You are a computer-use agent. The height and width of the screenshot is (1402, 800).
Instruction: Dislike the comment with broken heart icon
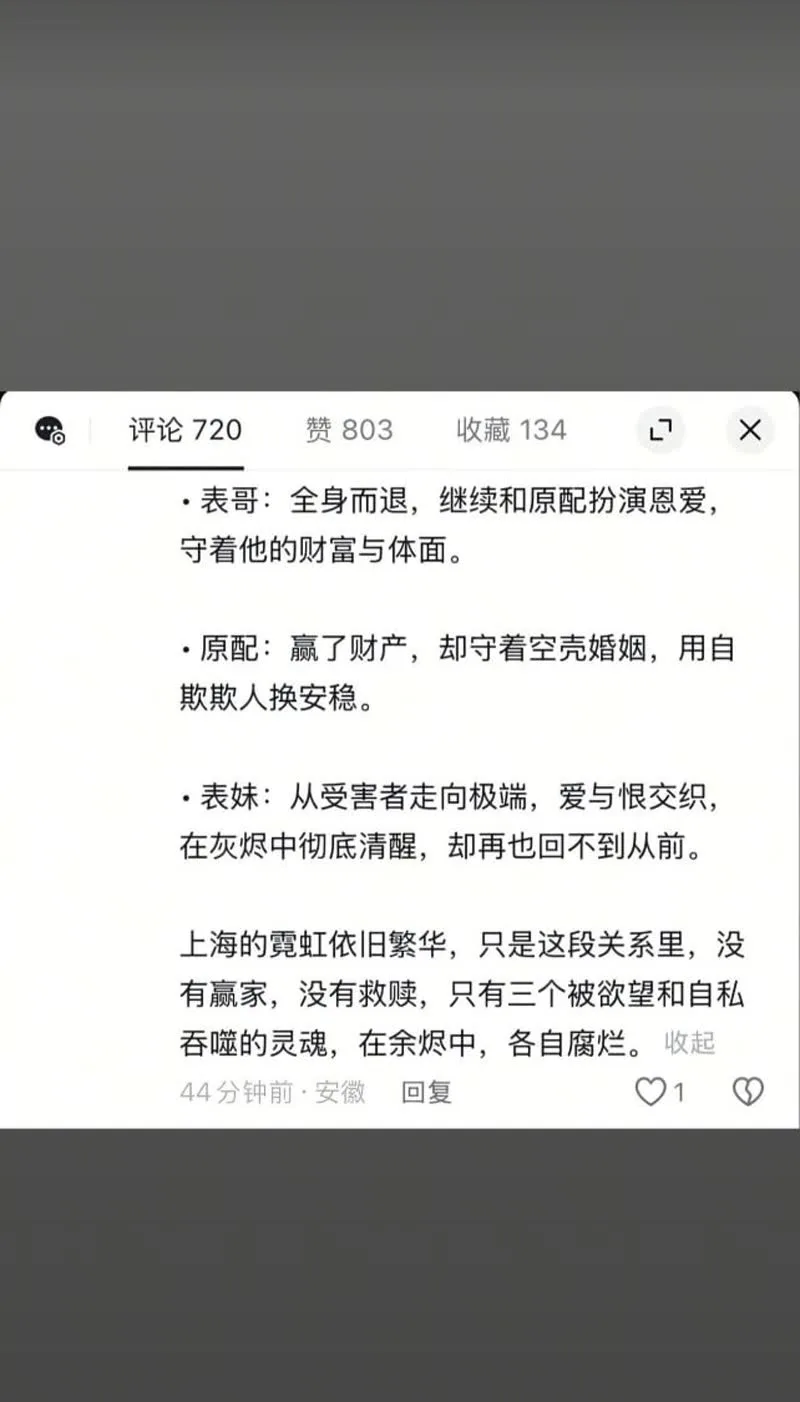click(x=748, y=1092)
